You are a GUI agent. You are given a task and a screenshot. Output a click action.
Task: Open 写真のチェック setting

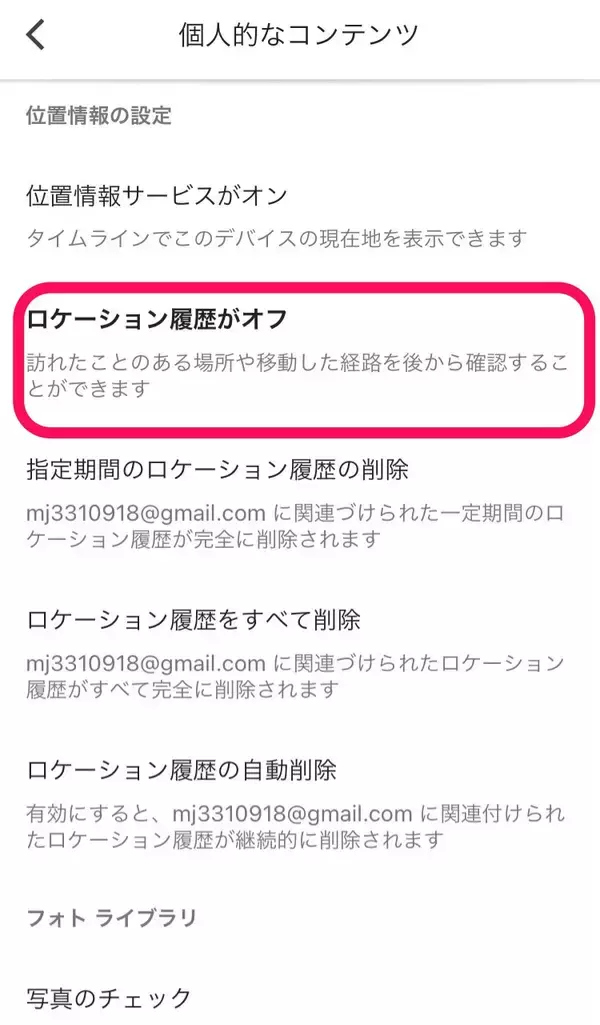click(108, 997)
